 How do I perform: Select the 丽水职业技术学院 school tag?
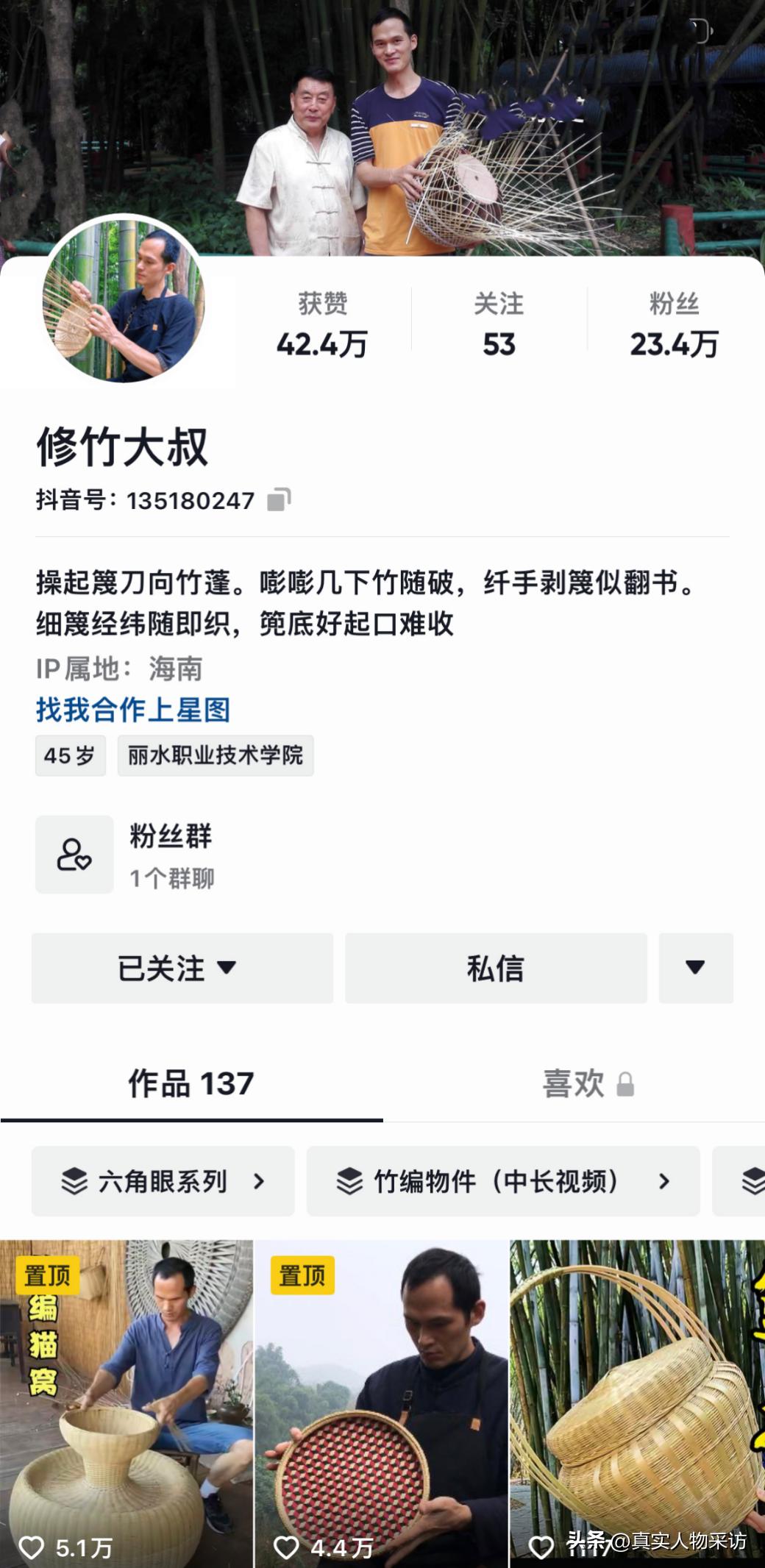(x=215, y=755)
